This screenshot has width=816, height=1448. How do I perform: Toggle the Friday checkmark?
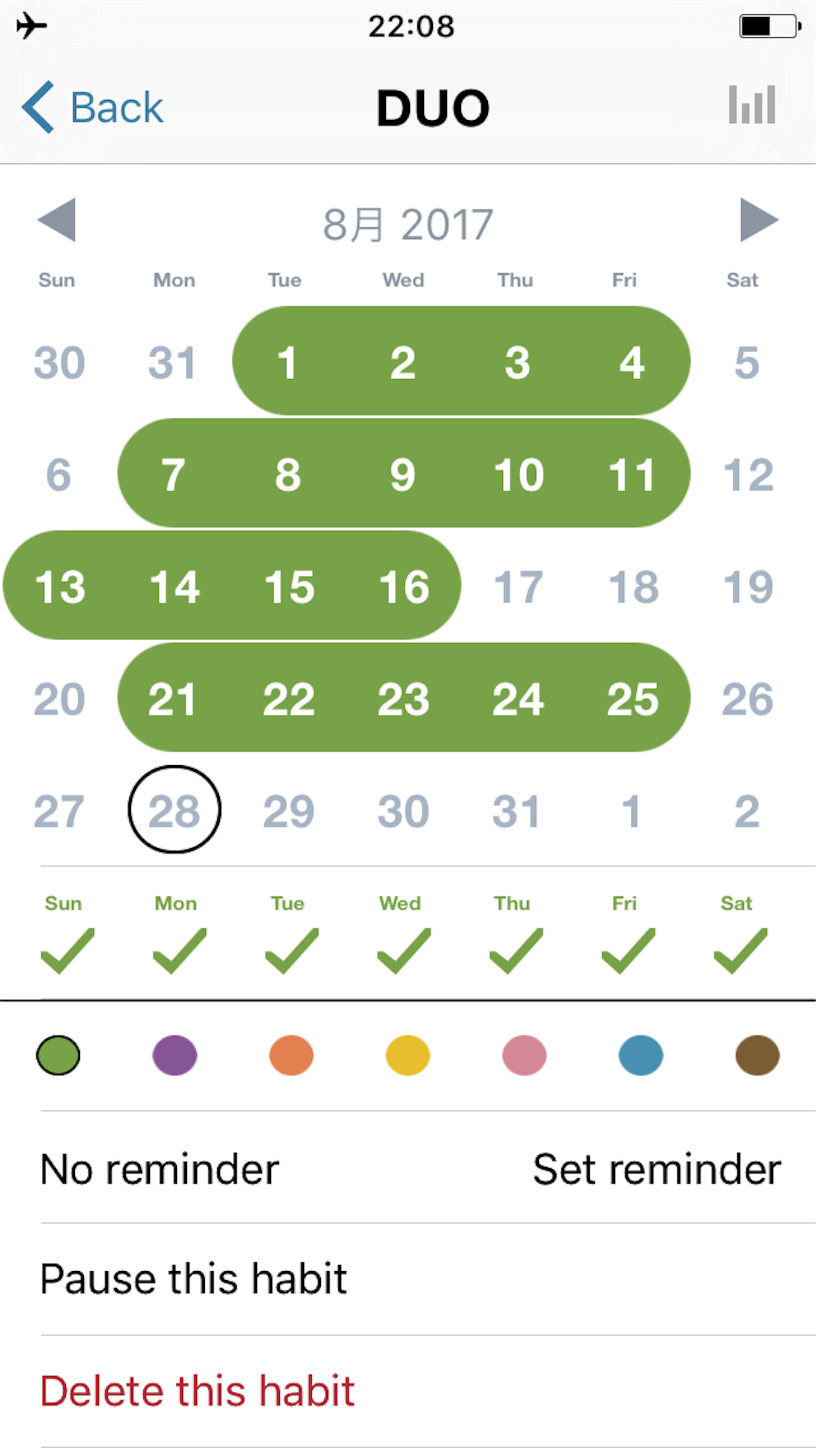pyautogui.click(x=628, y=951)
